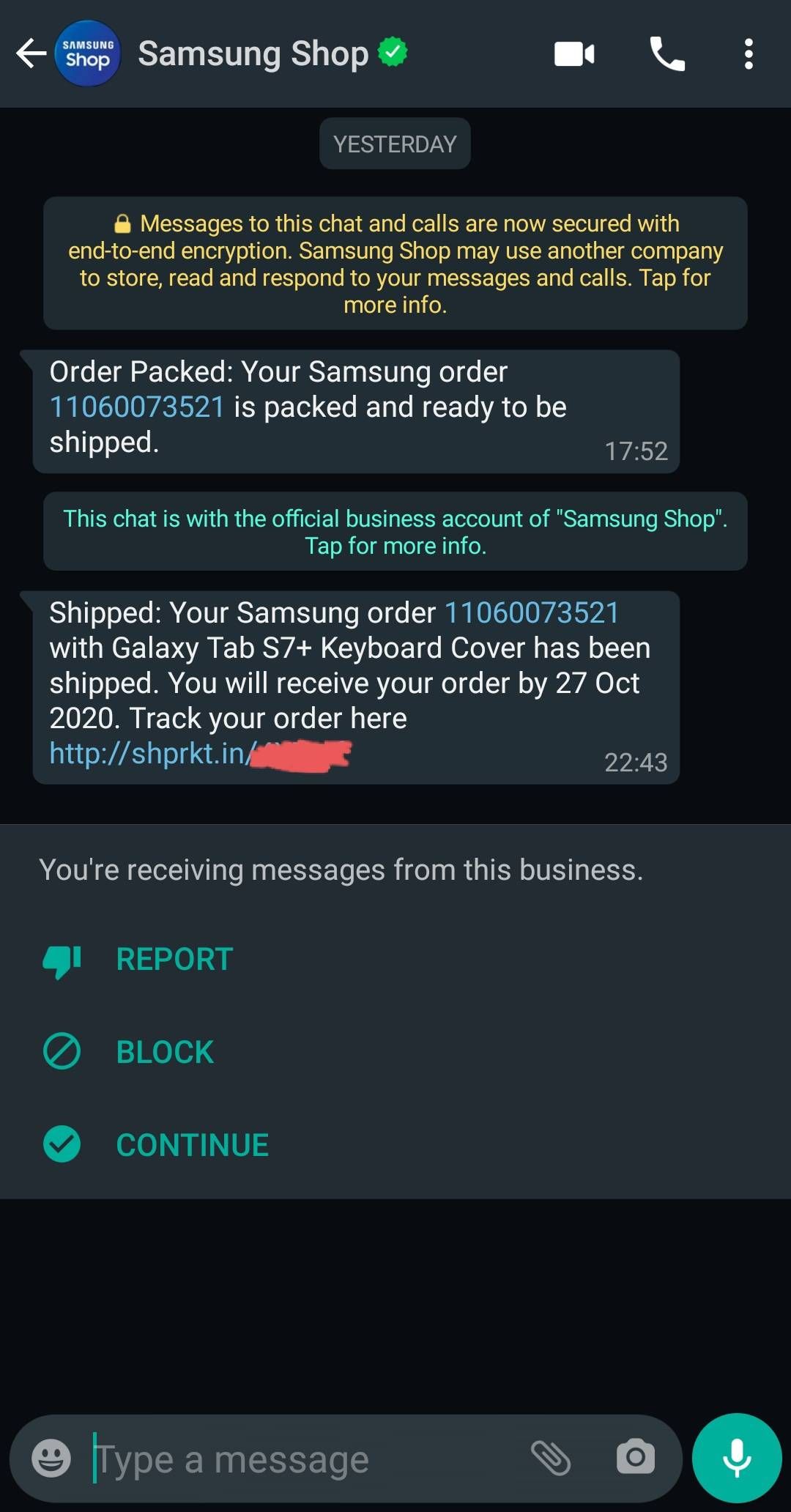This screenshot has height=1512, width=791.
Task: Open the overflow menu
Action: [748, 54]
